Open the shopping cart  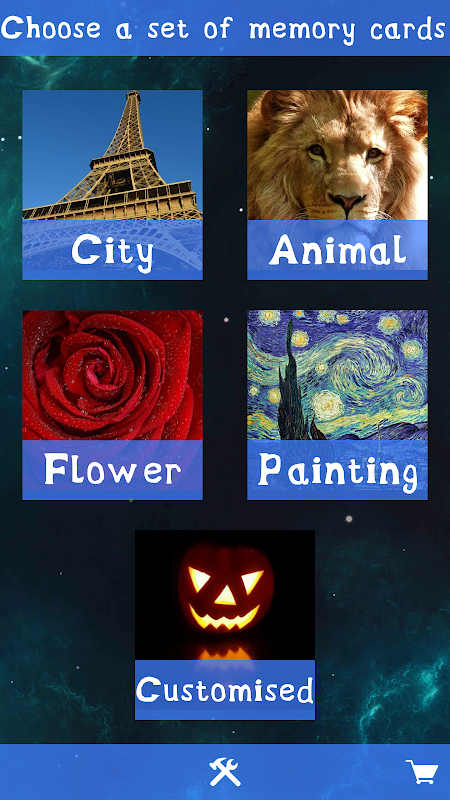[422, 771]
